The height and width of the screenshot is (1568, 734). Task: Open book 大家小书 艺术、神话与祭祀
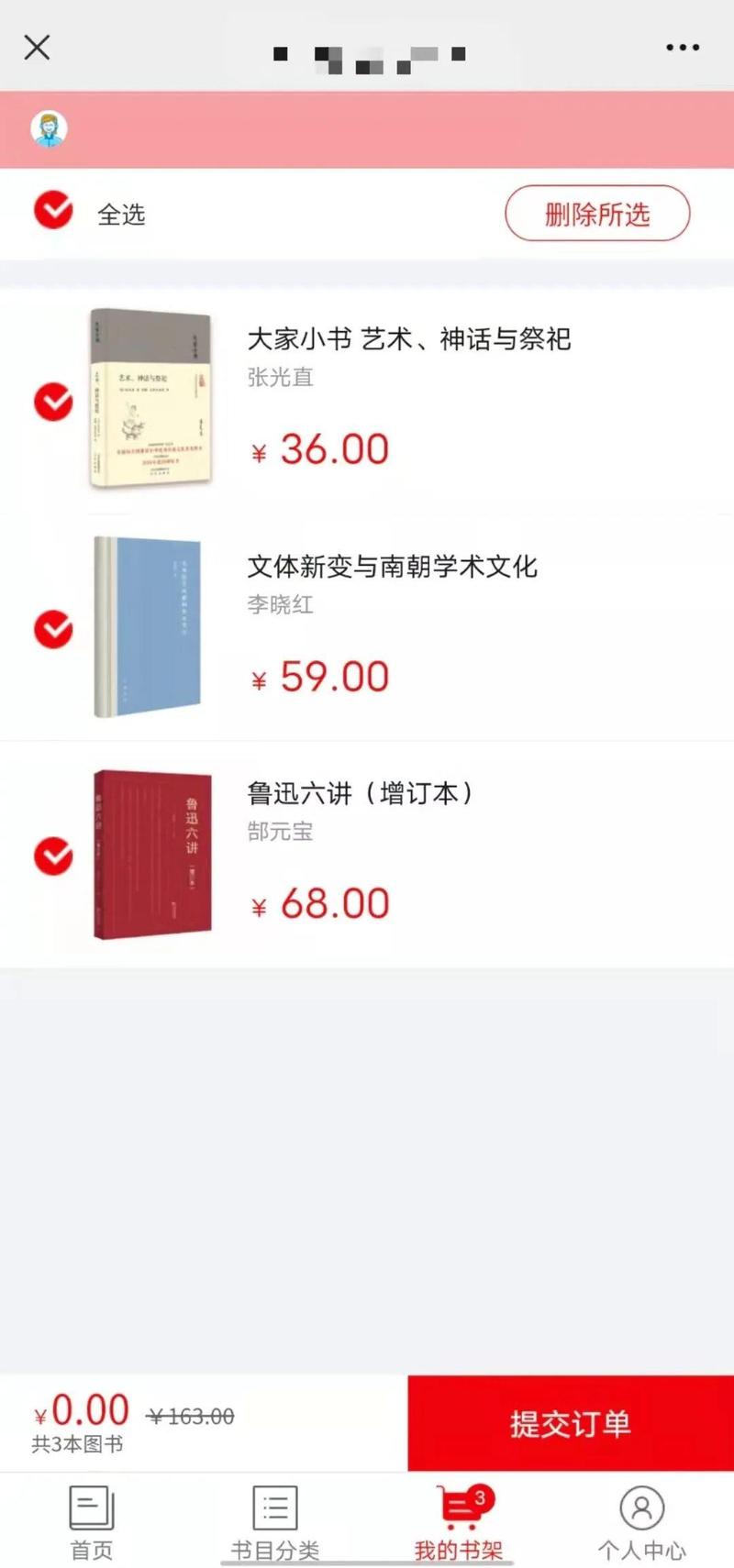[408, 339]
